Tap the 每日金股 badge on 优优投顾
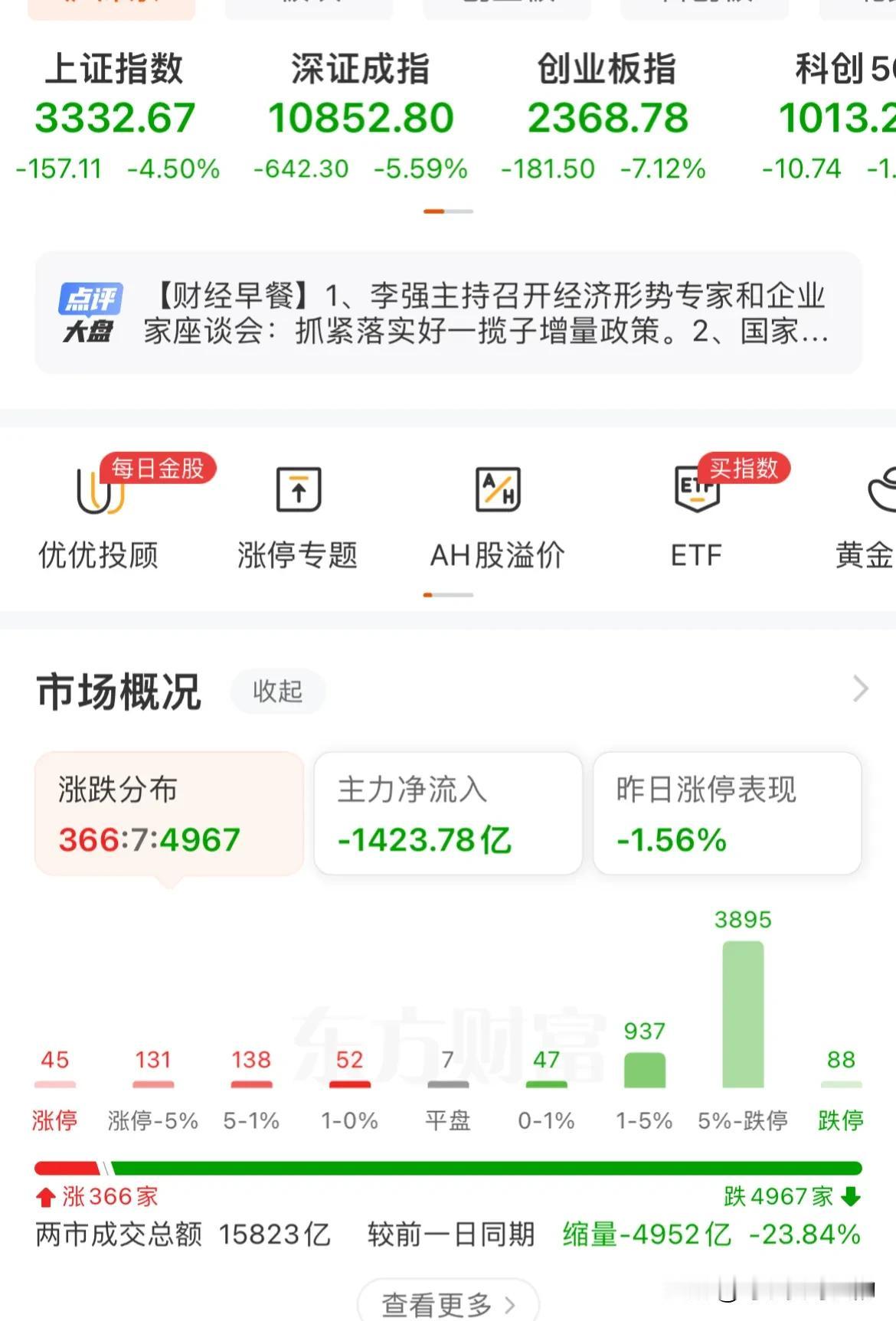The width and height of the screenshot is (896, 1321). click(159, 469)
